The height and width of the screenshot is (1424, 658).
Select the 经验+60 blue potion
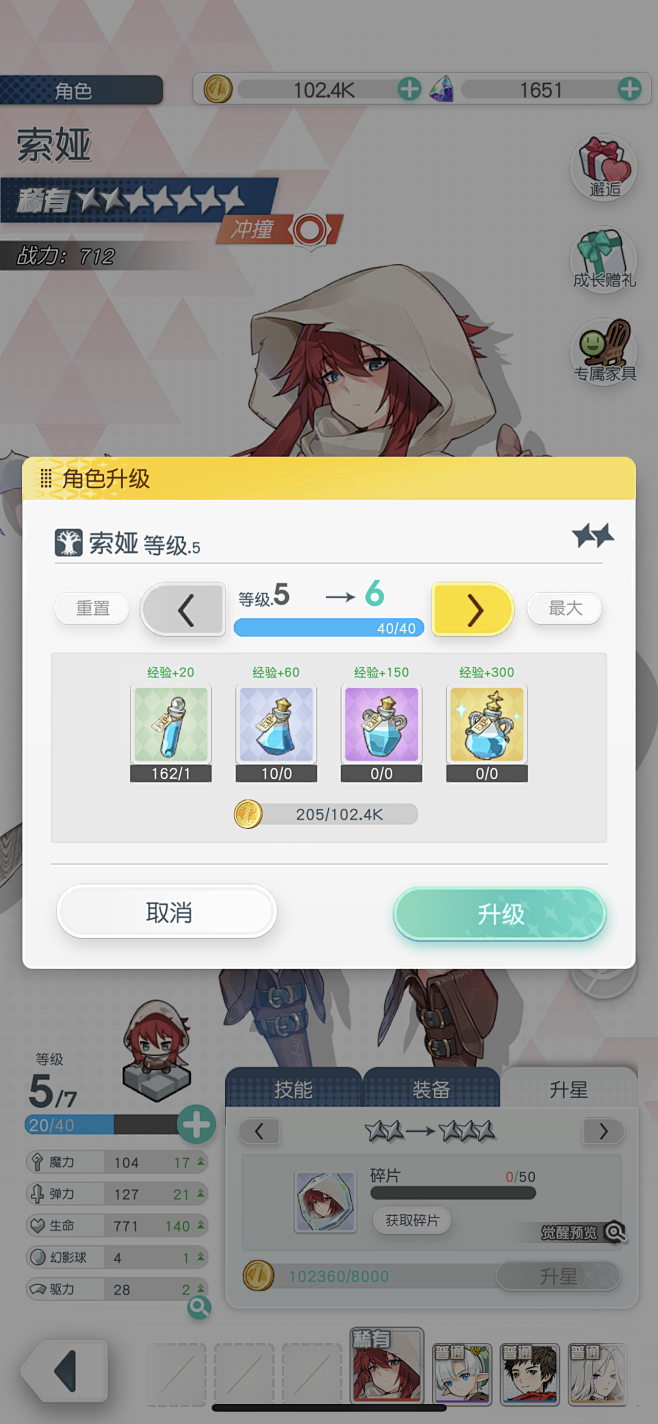coord(276,724)
